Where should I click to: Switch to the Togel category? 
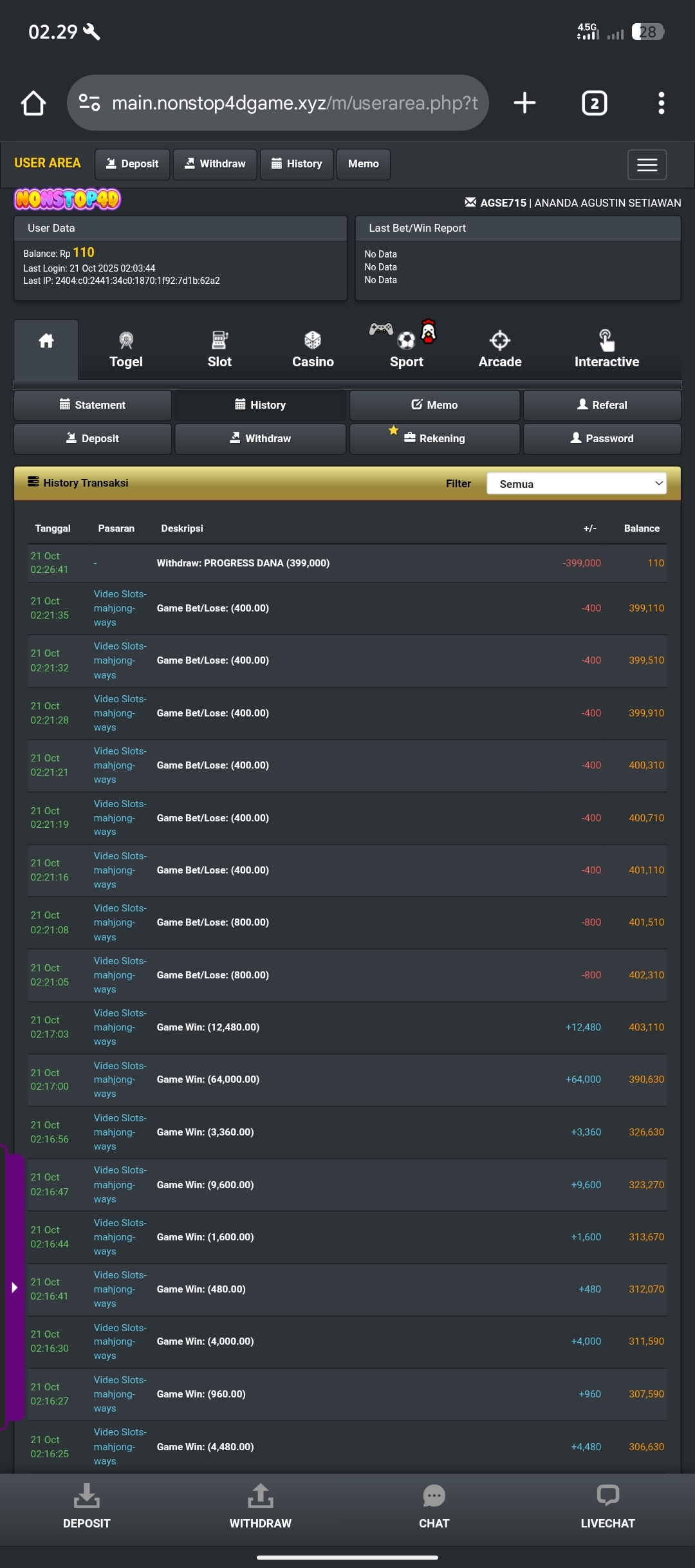[x=126, y=351]
